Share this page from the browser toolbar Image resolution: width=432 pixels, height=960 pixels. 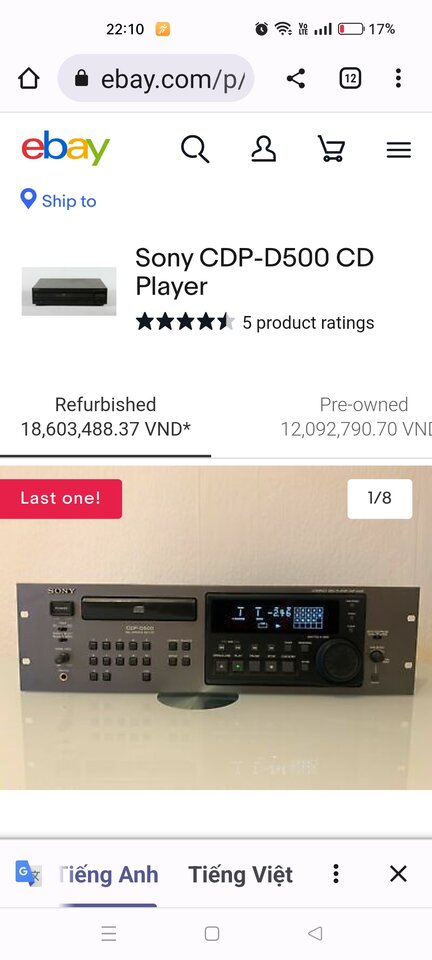296,78
